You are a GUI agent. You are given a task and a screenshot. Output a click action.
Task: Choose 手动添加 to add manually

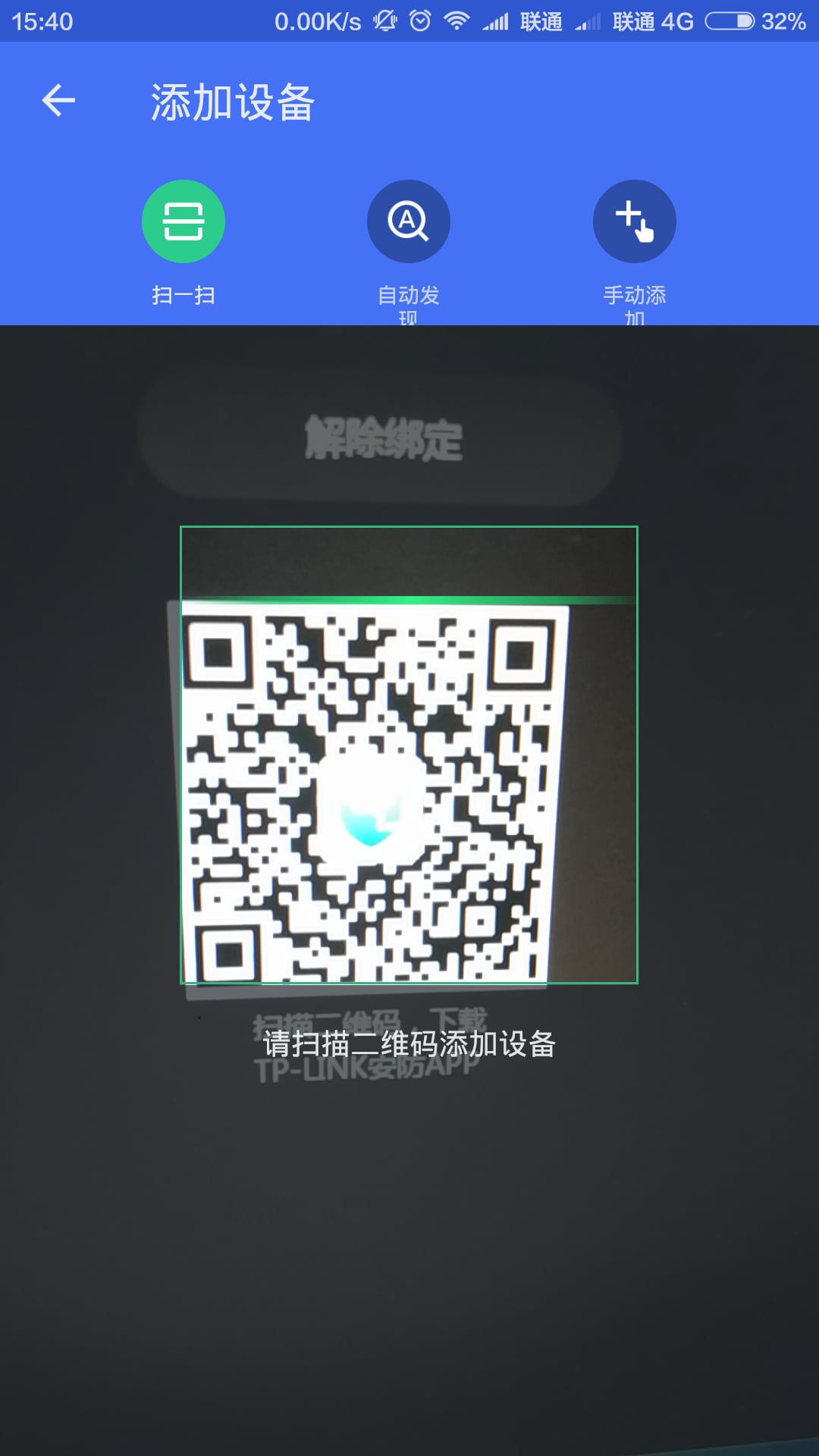(634, 222)
